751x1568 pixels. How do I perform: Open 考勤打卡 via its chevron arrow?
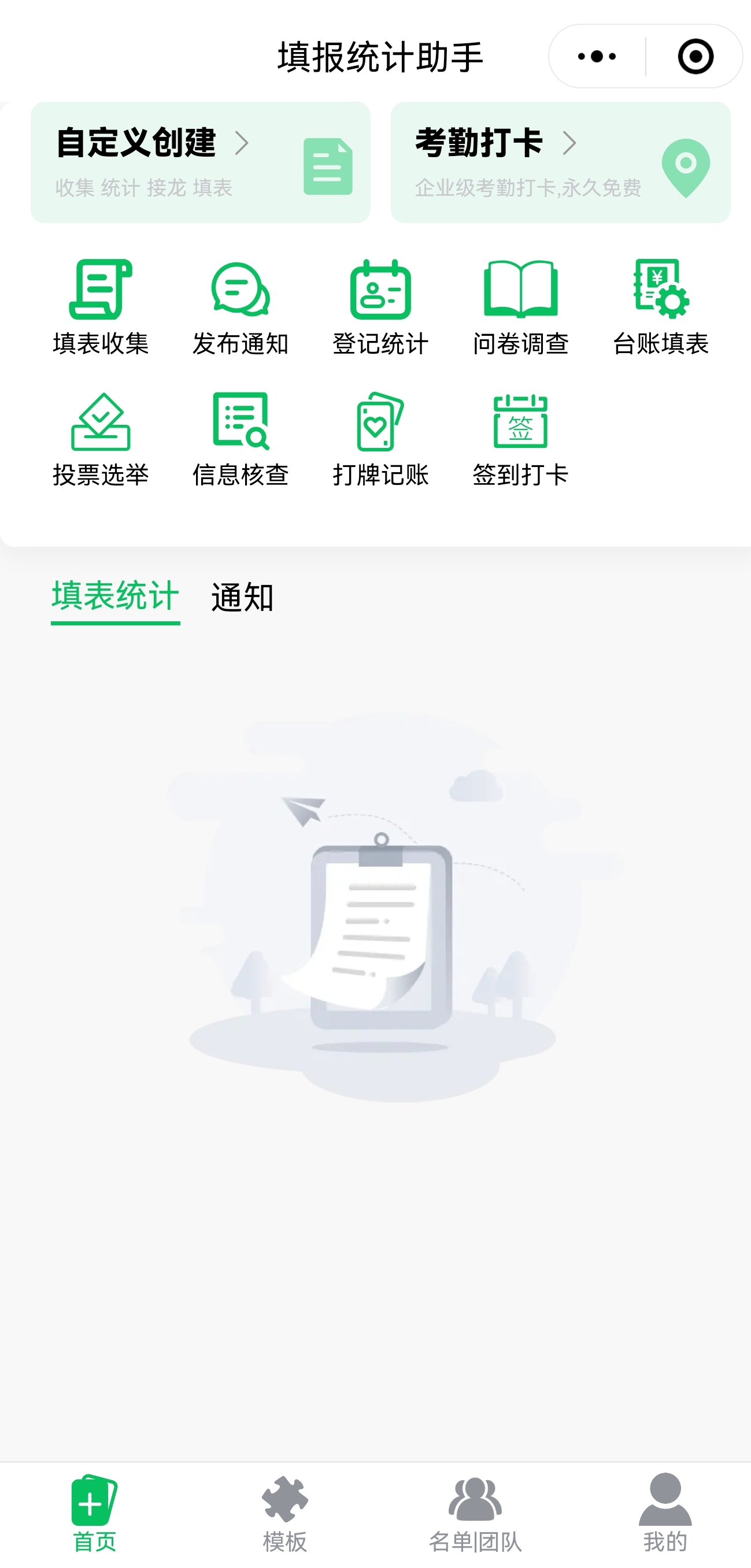[x=571, y=144]
